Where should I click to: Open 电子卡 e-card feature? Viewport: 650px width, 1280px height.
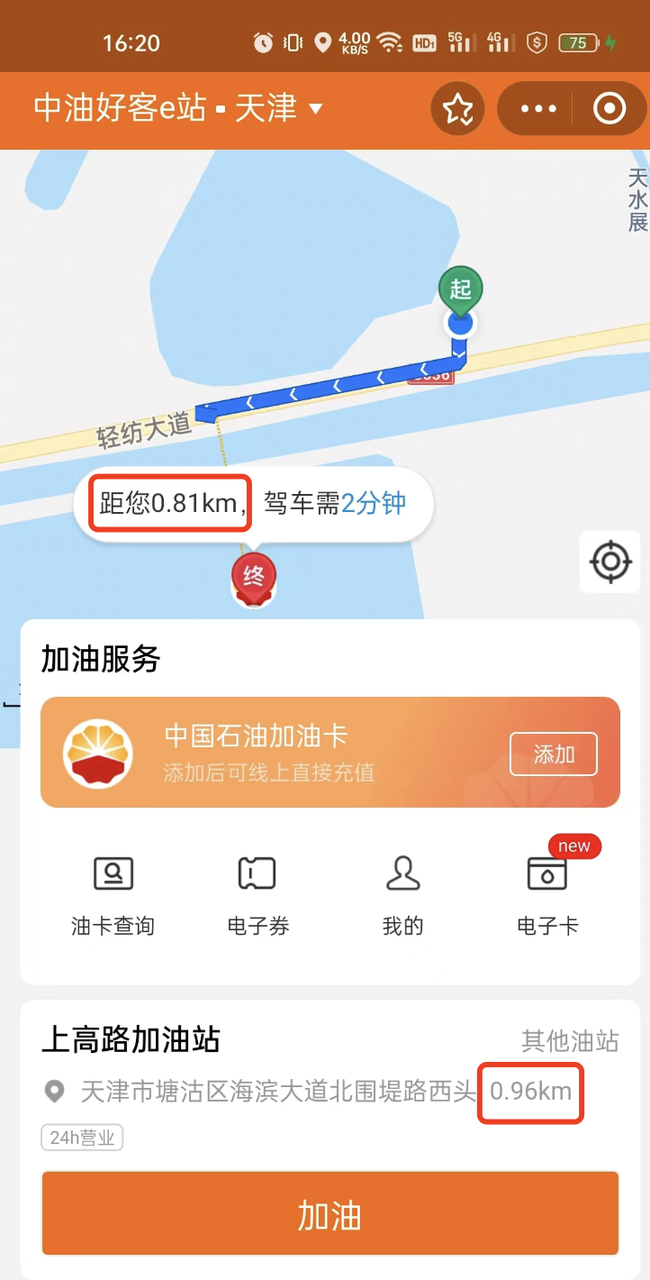pyautogui.click(x=547, y=894)
